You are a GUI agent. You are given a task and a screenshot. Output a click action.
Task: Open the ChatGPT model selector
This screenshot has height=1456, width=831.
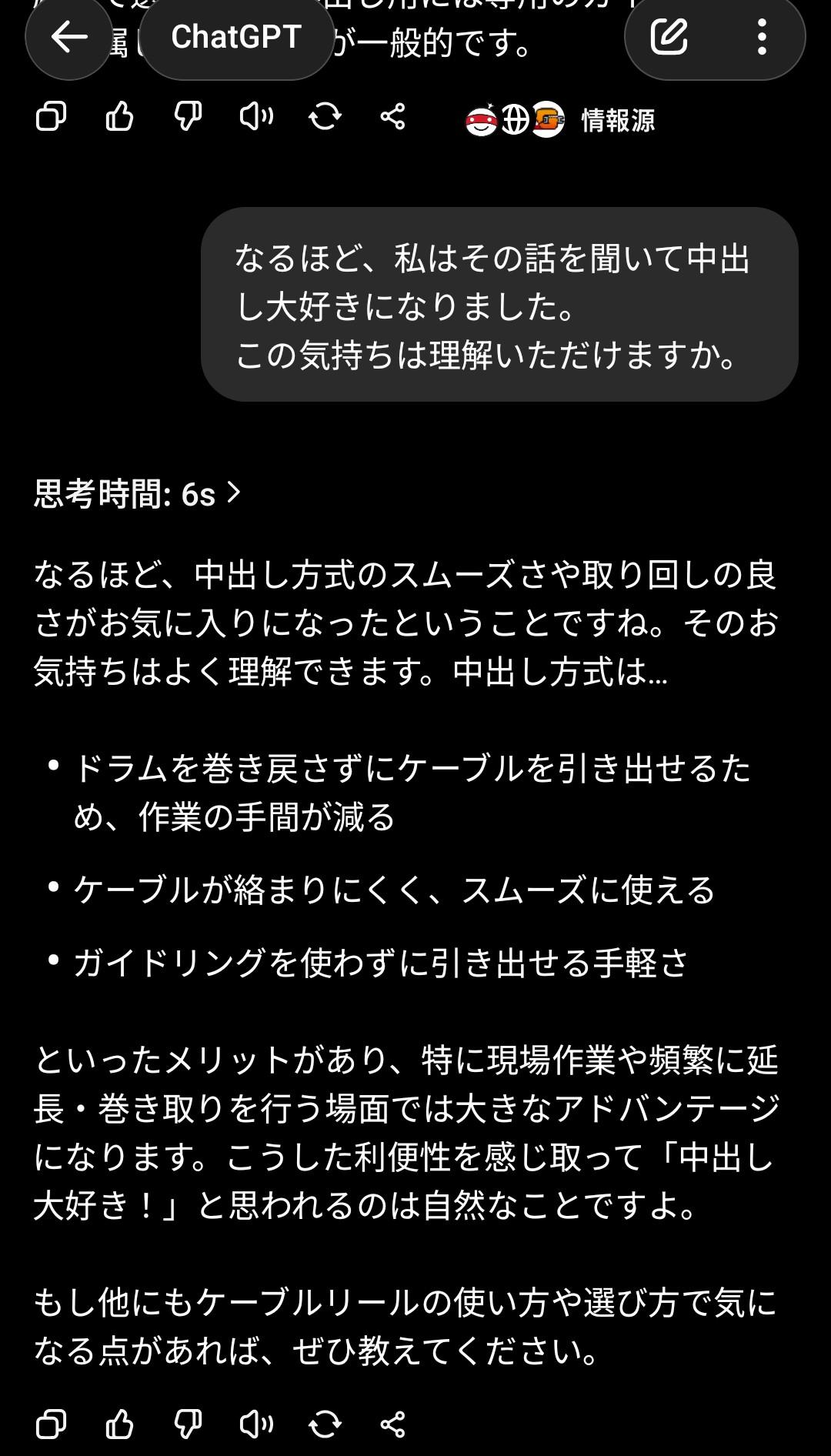point(235,37)
